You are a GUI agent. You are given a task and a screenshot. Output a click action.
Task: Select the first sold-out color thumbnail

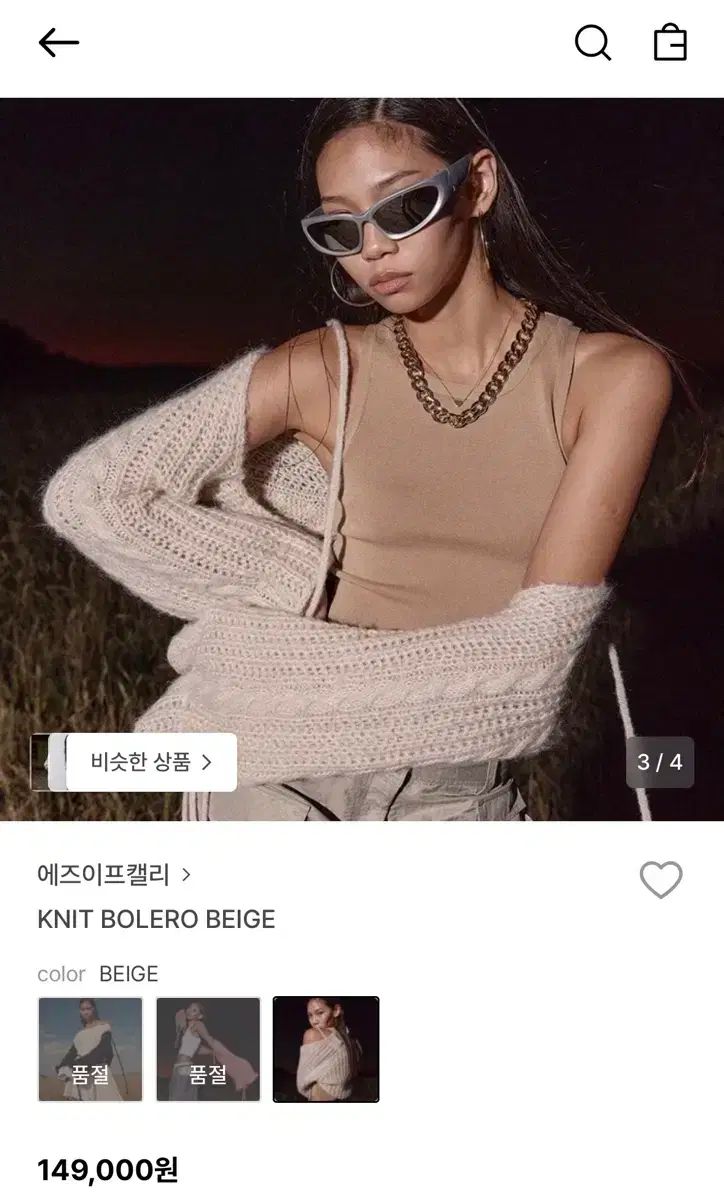pos(90,1049)
